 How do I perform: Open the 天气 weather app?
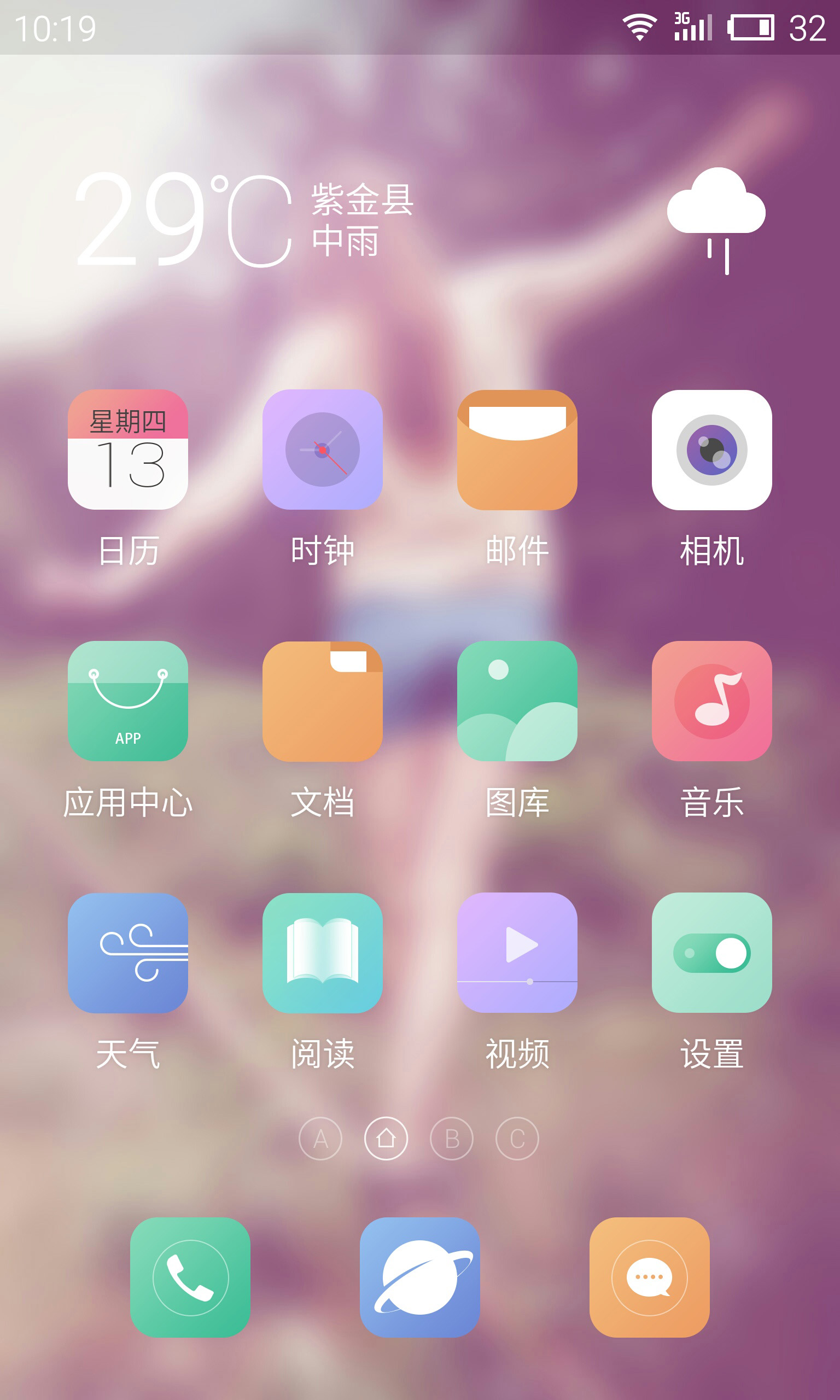pyautogui.click(x=127, y=953)
